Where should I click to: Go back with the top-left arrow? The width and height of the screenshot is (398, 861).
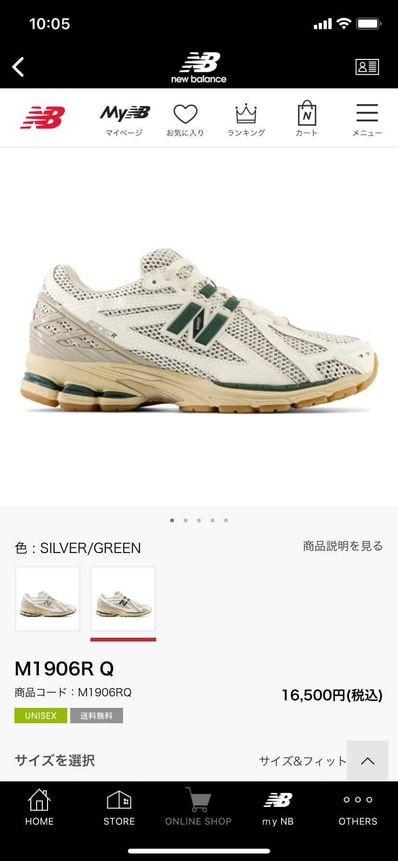click(18, 67)
